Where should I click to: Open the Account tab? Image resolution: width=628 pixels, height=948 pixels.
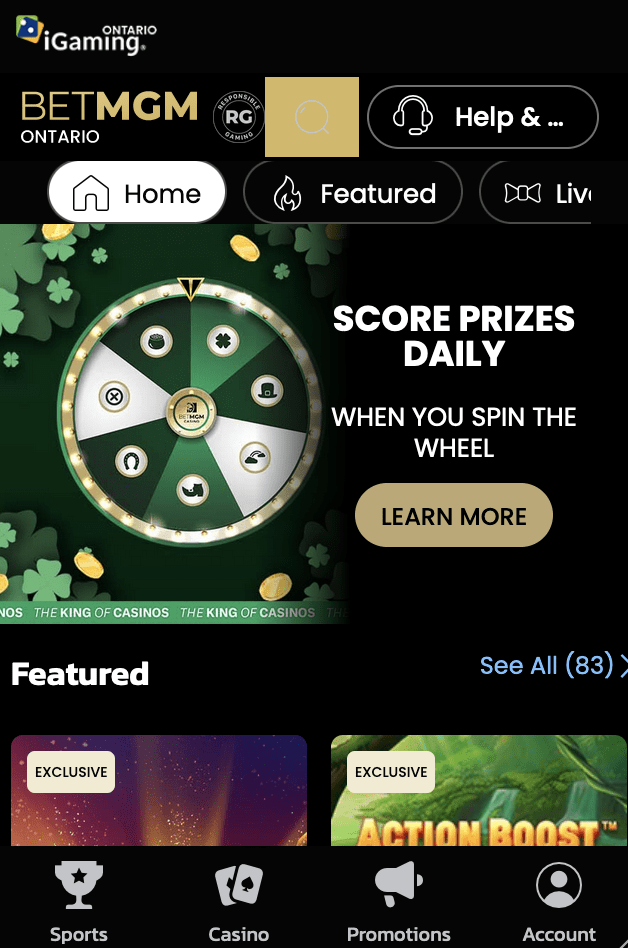tap(558, 902)
